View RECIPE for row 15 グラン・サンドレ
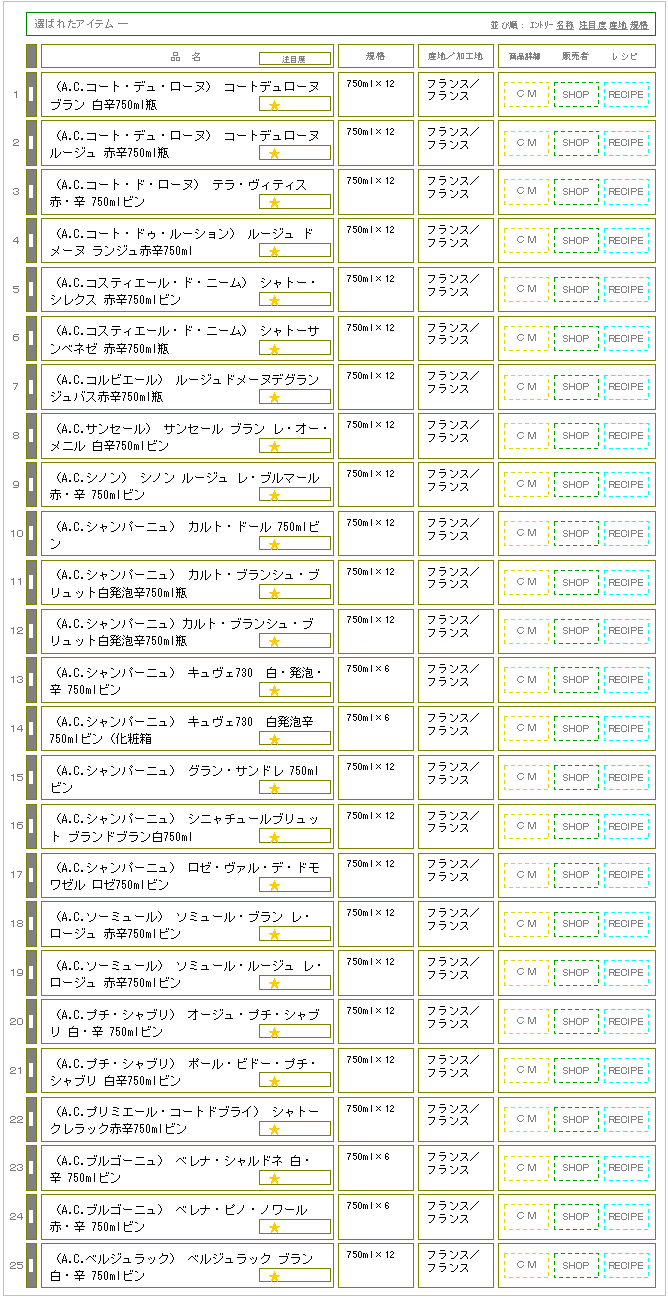Viewport: 668px width, 1298px height. coord(626,778)
